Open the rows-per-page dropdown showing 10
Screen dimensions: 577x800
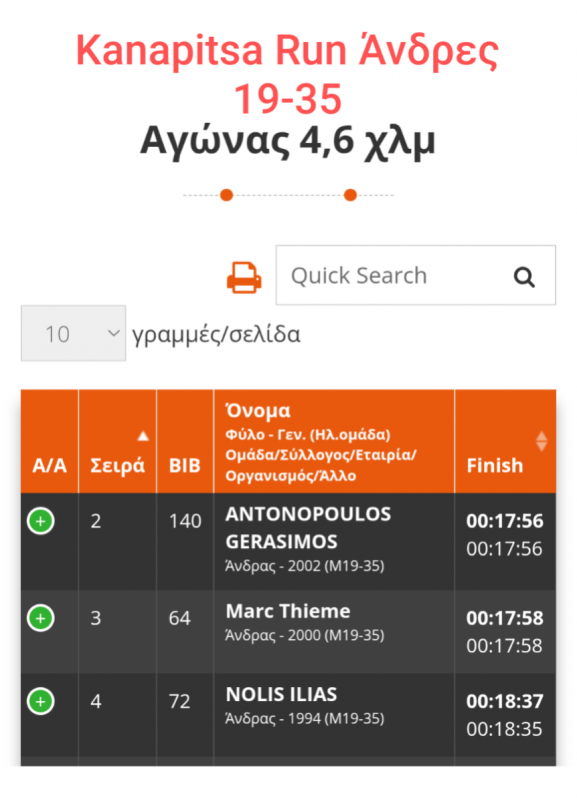point(73,333)
